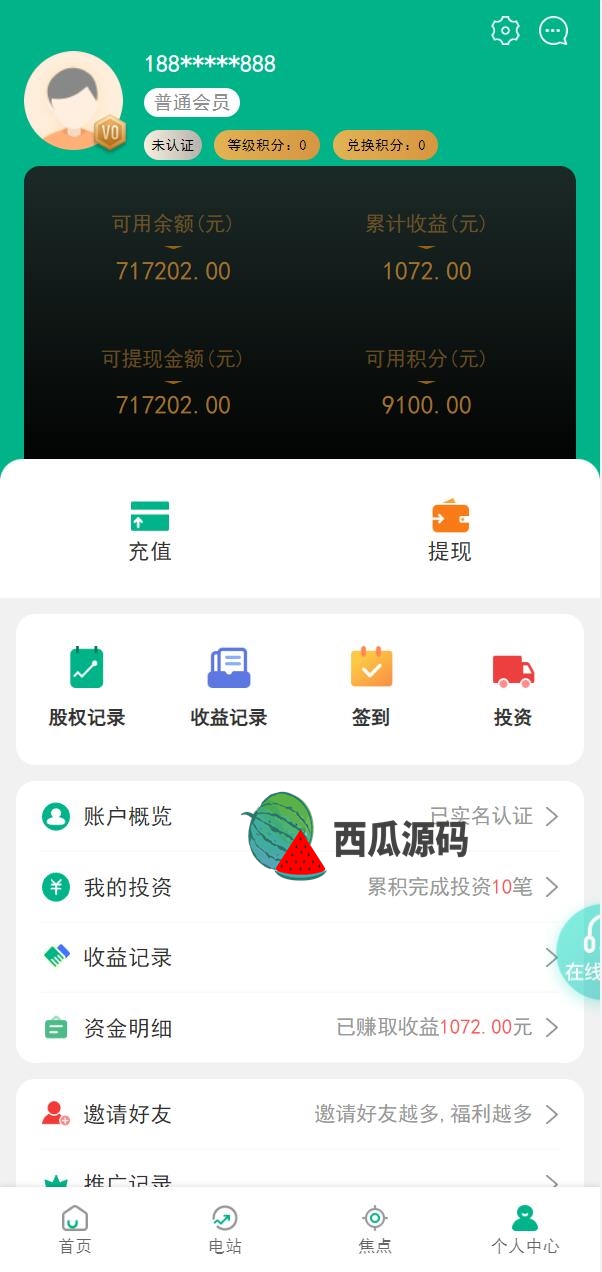
Task: Tap the profile avatar picture
Action: (x=73, y=101)
